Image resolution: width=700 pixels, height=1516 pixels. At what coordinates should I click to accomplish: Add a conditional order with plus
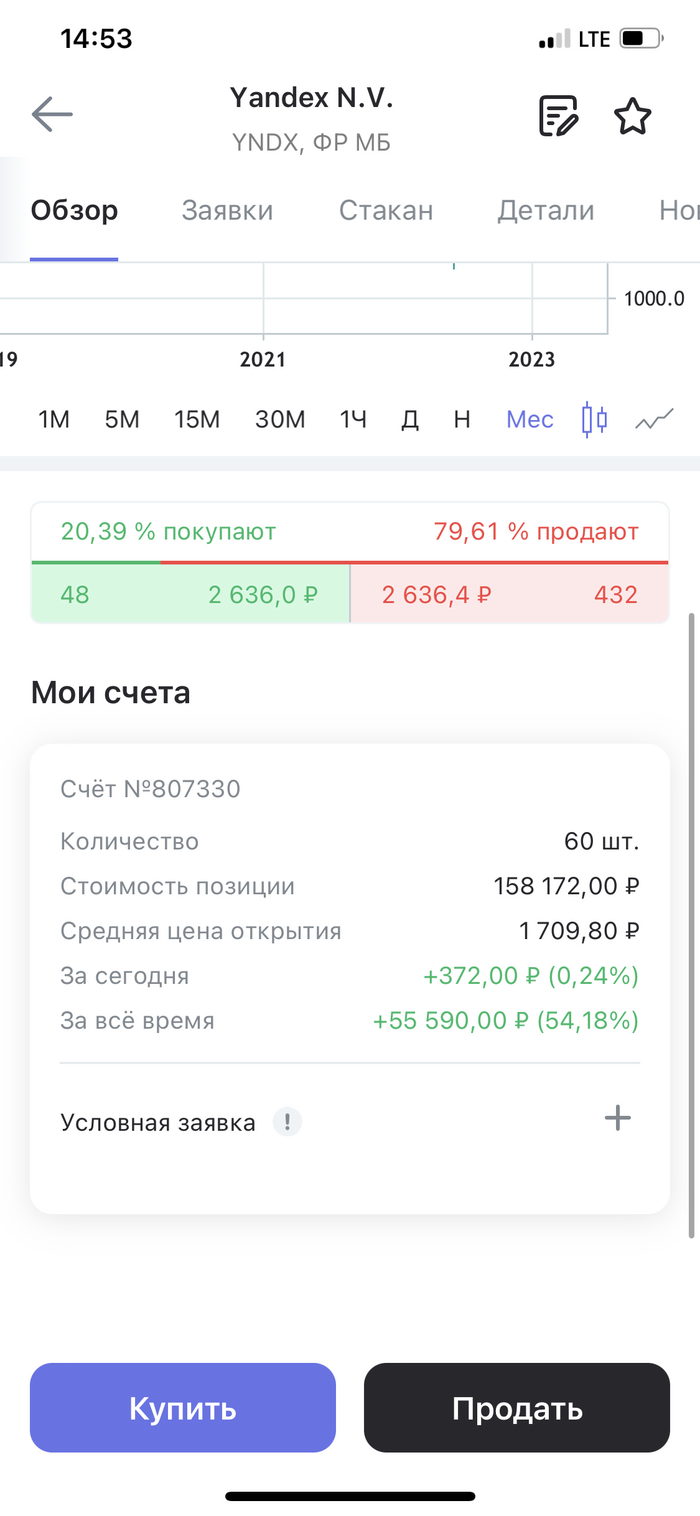[618, 1118]
